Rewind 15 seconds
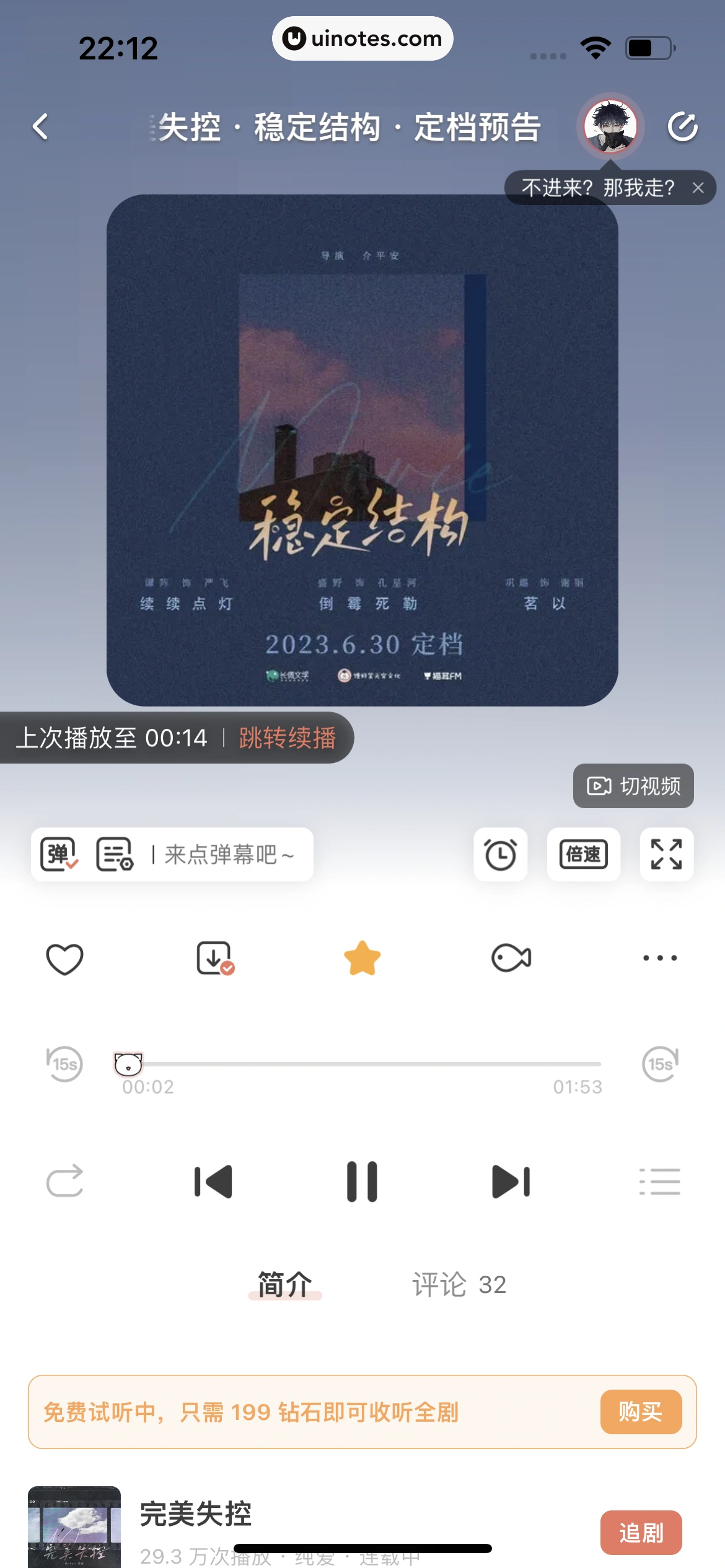Screen dimensions: 725x1568 (x=64, y=1064)
